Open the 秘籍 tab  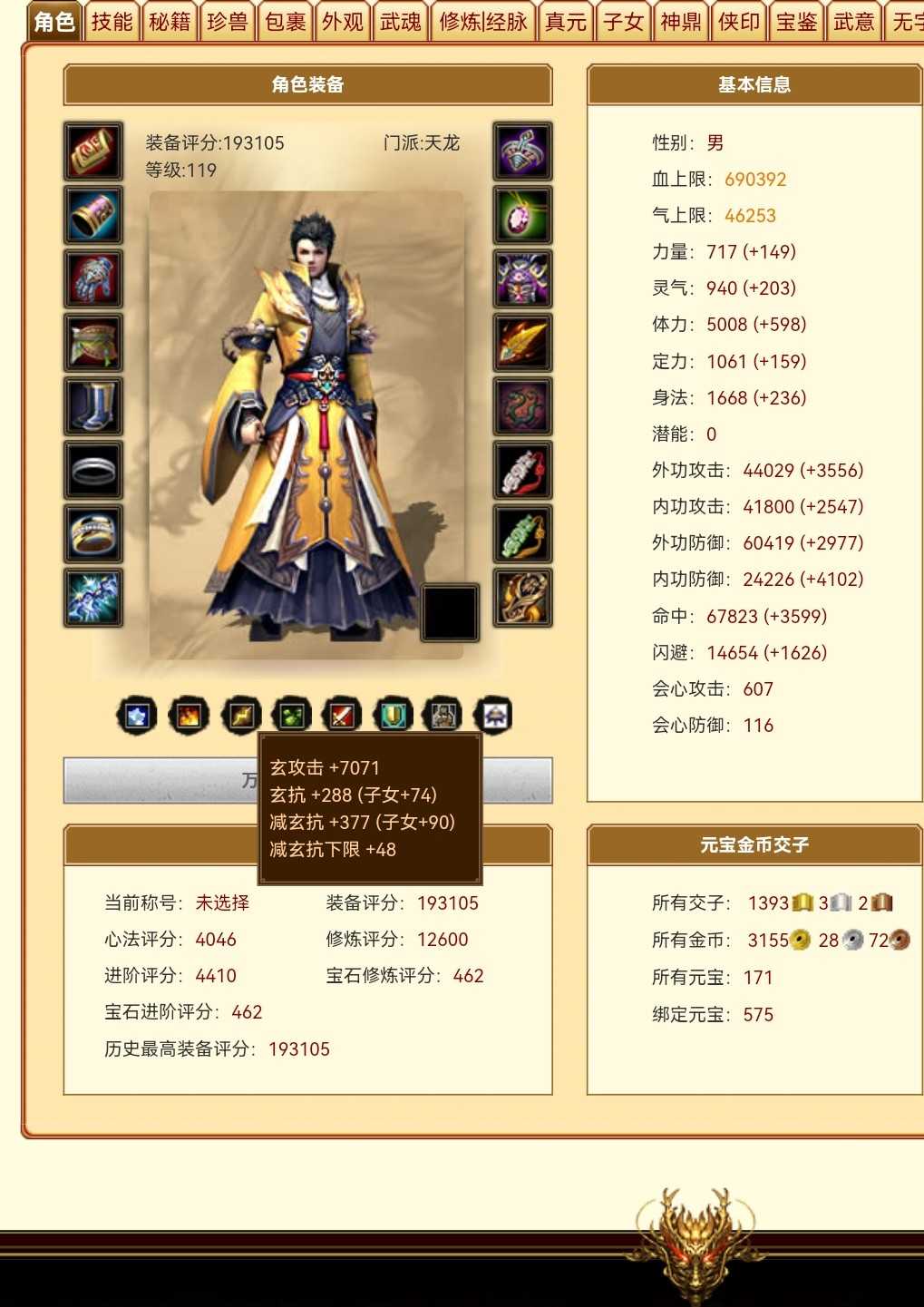tap(170, 22)
